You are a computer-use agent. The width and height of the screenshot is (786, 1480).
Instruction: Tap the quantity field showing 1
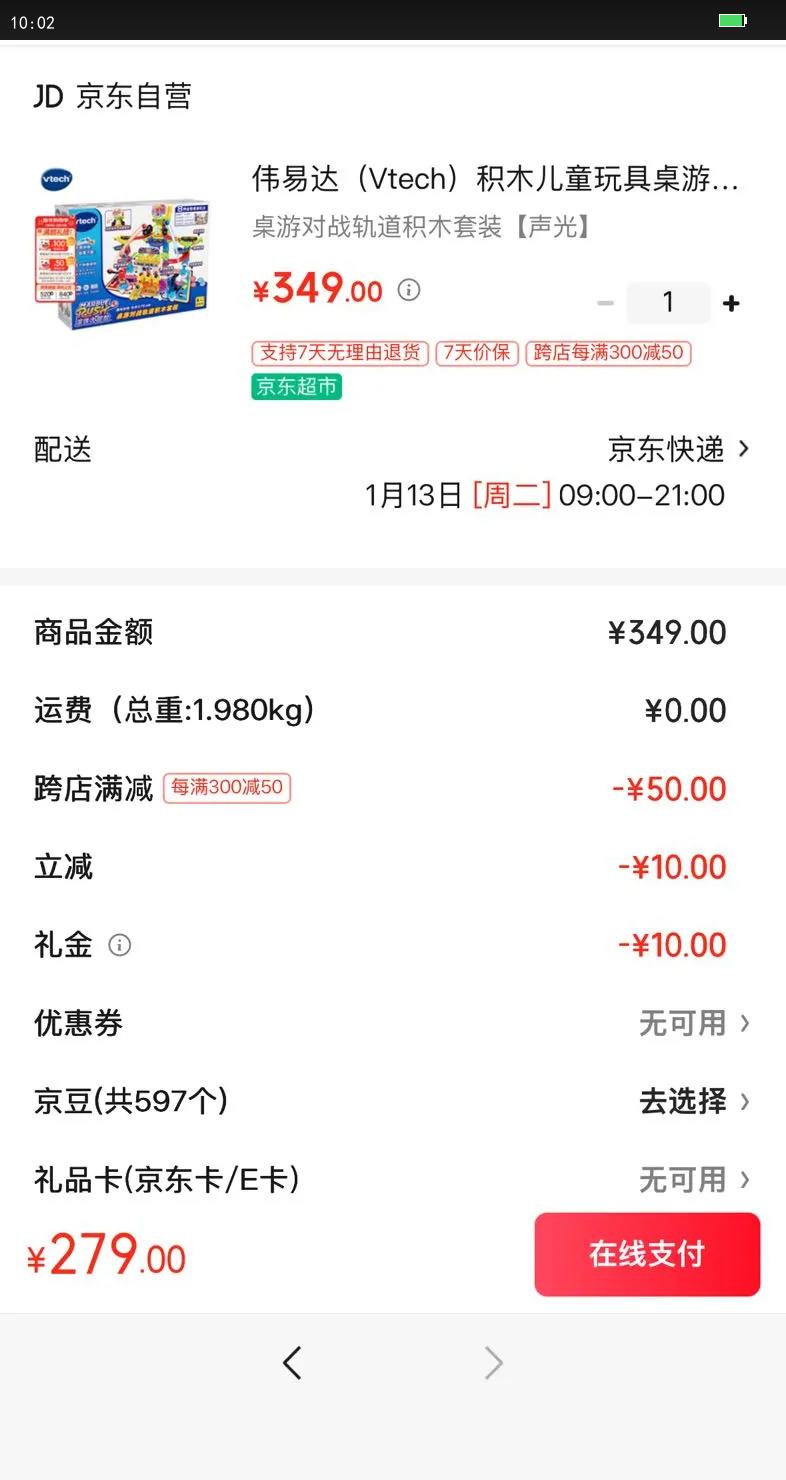click(x=668, y=303)
